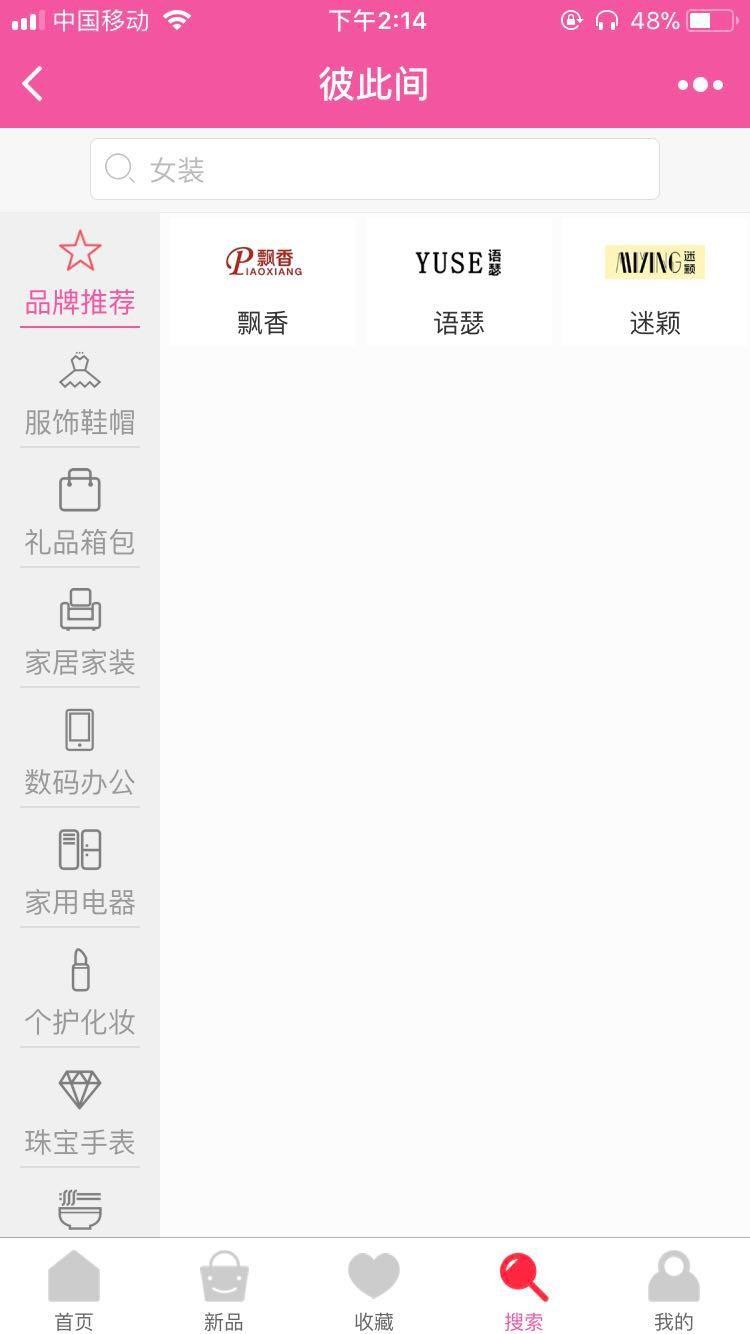Open the three-dot overflow menu
Image resolution: width=750 pixels, height=1334 pixels.
coord(700,85)
